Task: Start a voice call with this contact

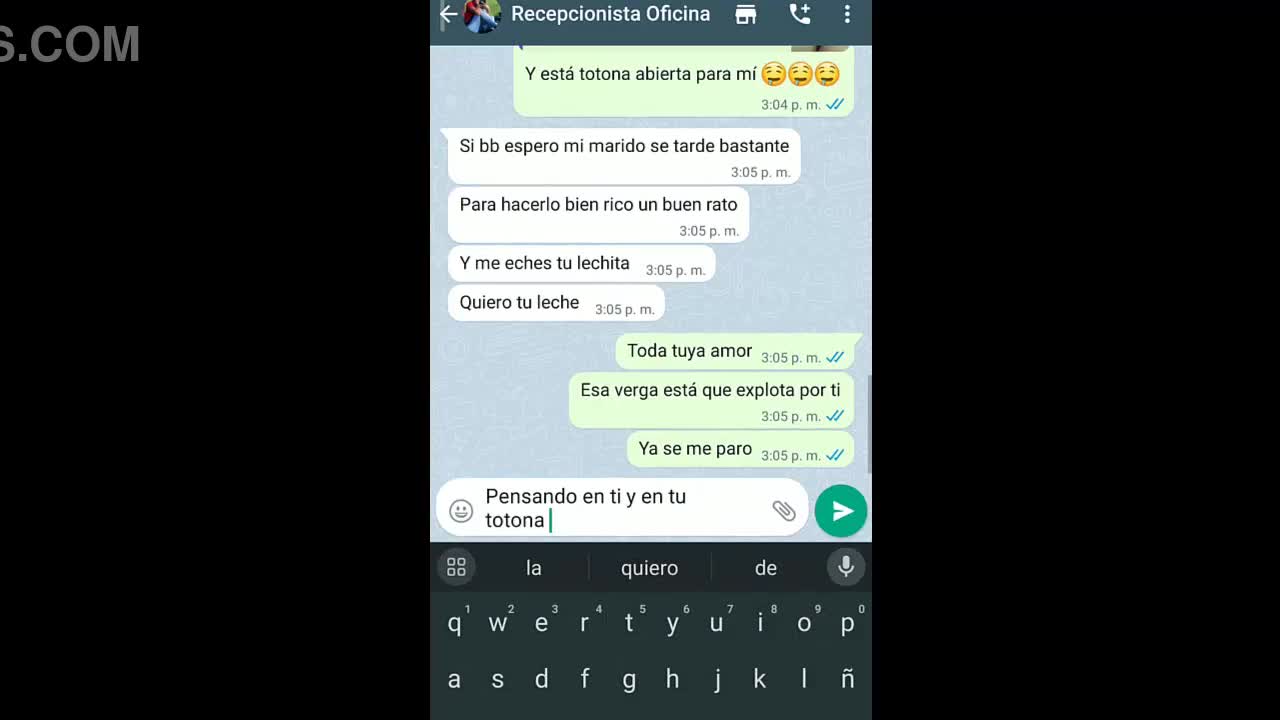Action: [x=800, y=14]
